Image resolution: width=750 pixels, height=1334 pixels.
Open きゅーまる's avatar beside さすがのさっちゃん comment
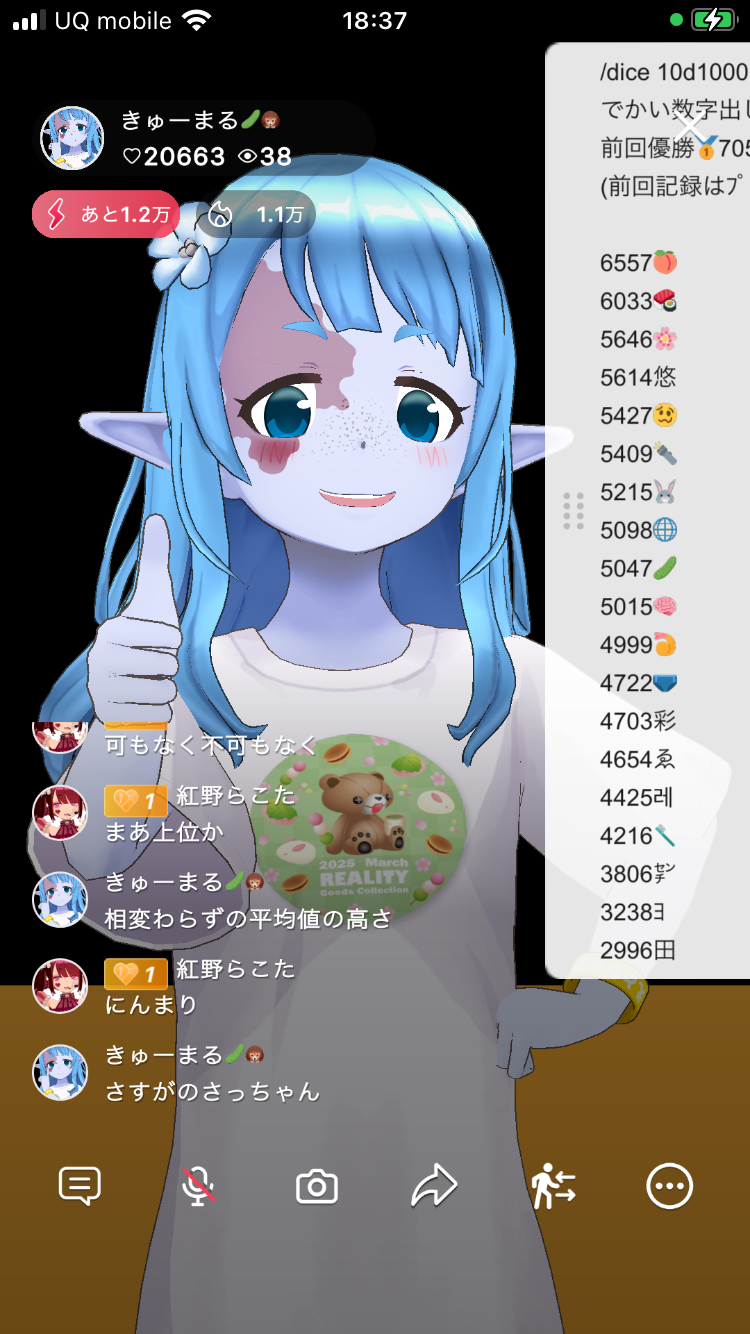[x=60, y=1072]
